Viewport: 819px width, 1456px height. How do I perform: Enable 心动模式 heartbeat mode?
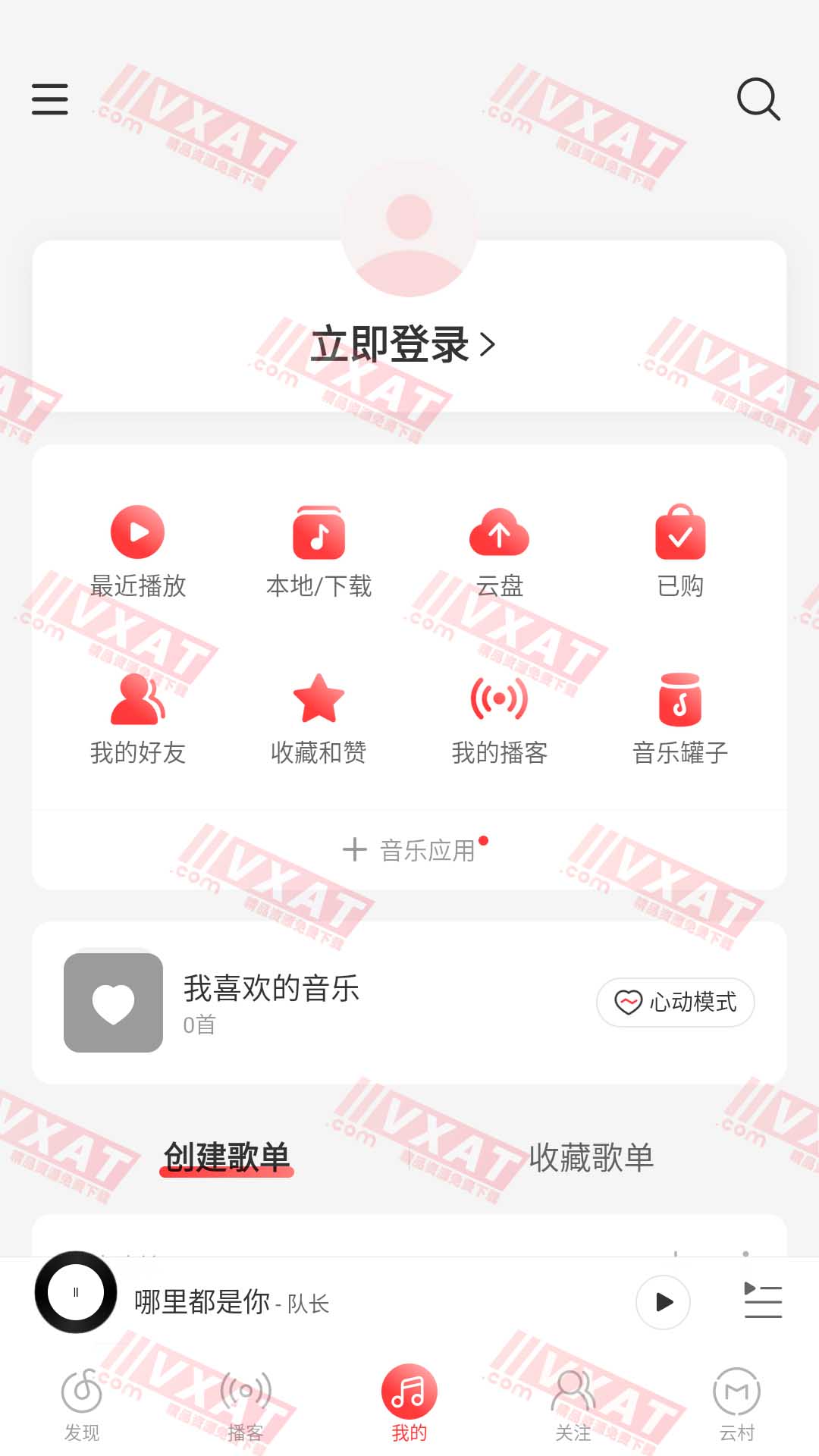point(675,1003)
